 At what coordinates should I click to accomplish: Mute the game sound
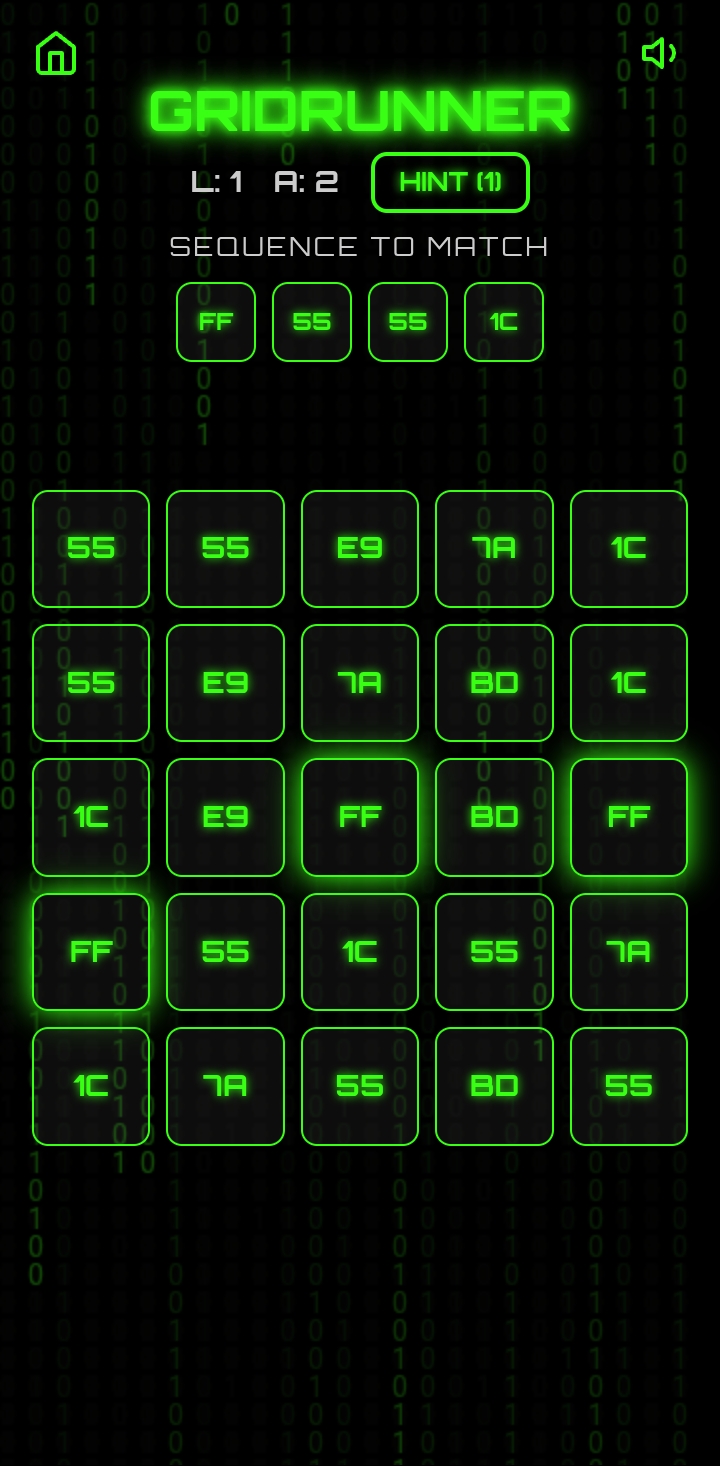(x=659, y=53)
